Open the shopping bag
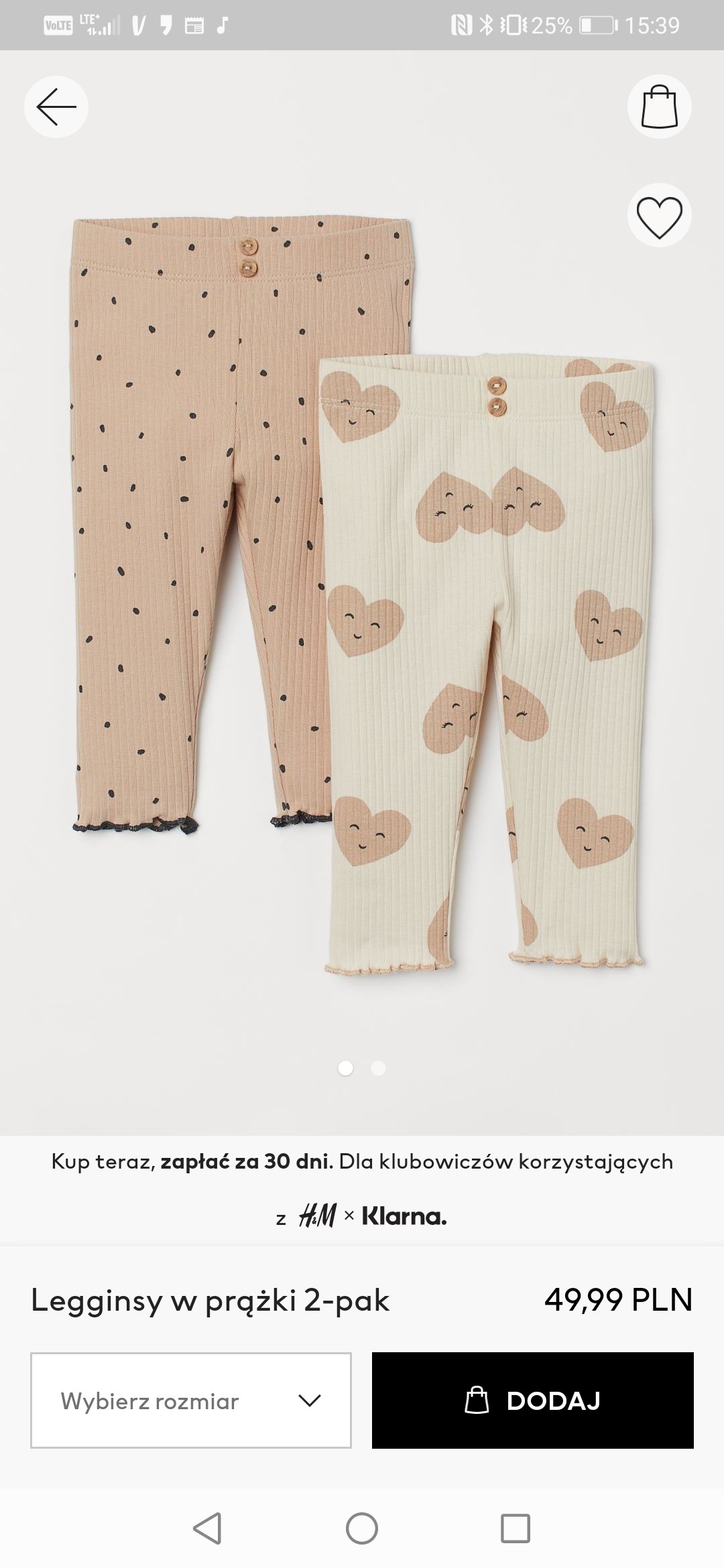This screenshot has width=724, height=1568. click(x=659, y=107)
